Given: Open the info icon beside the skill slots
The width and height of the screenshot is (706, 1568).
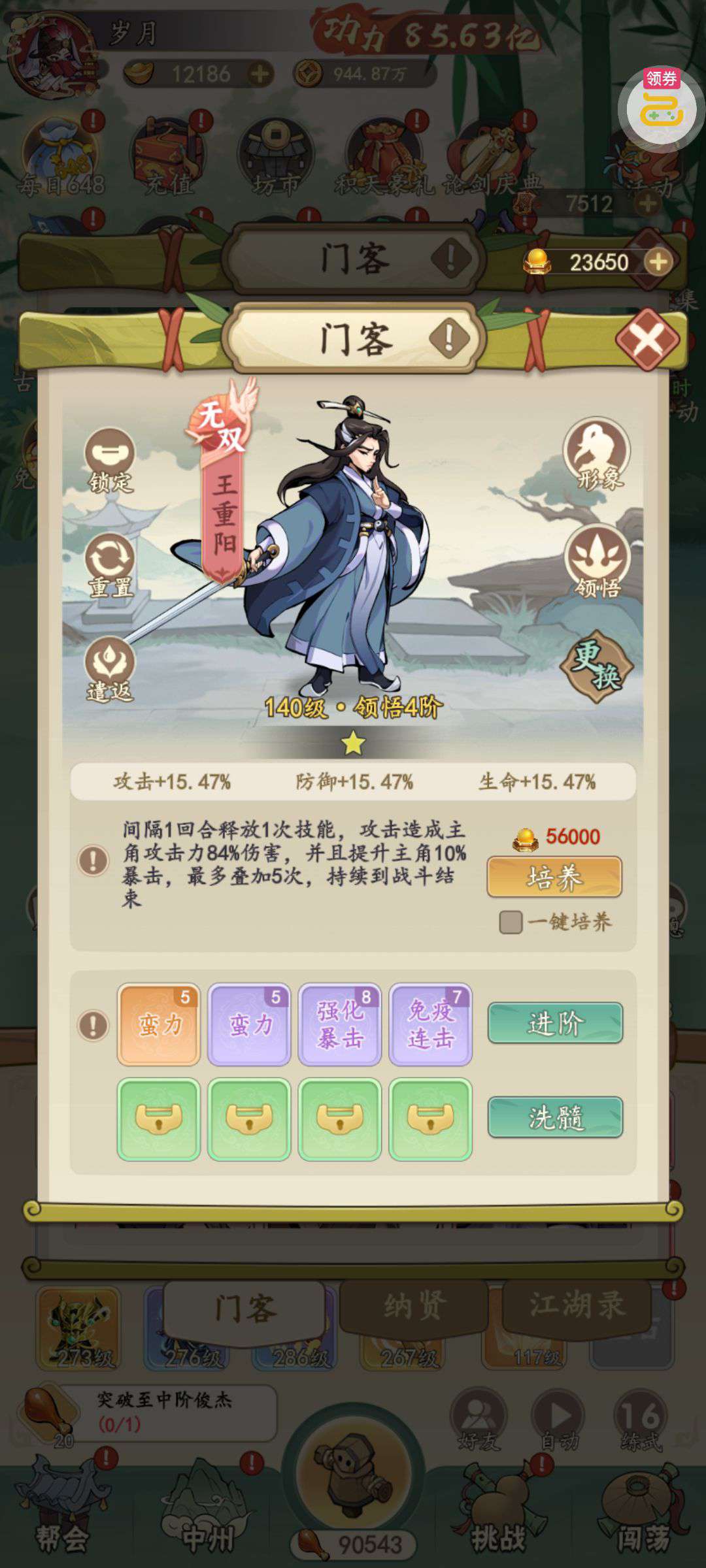Looking at the screenshot, I should click(93, 1025).
